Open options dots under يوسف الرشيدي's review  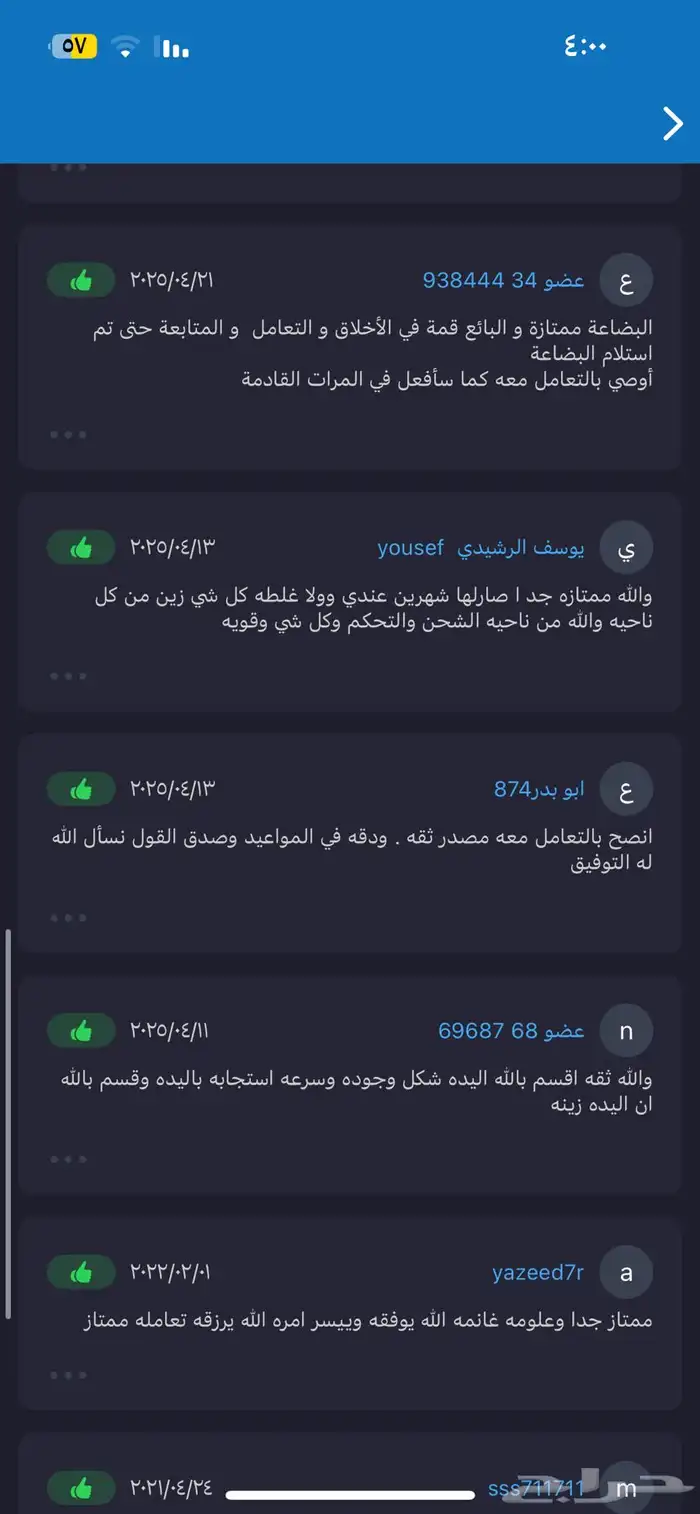click(68, 676)
